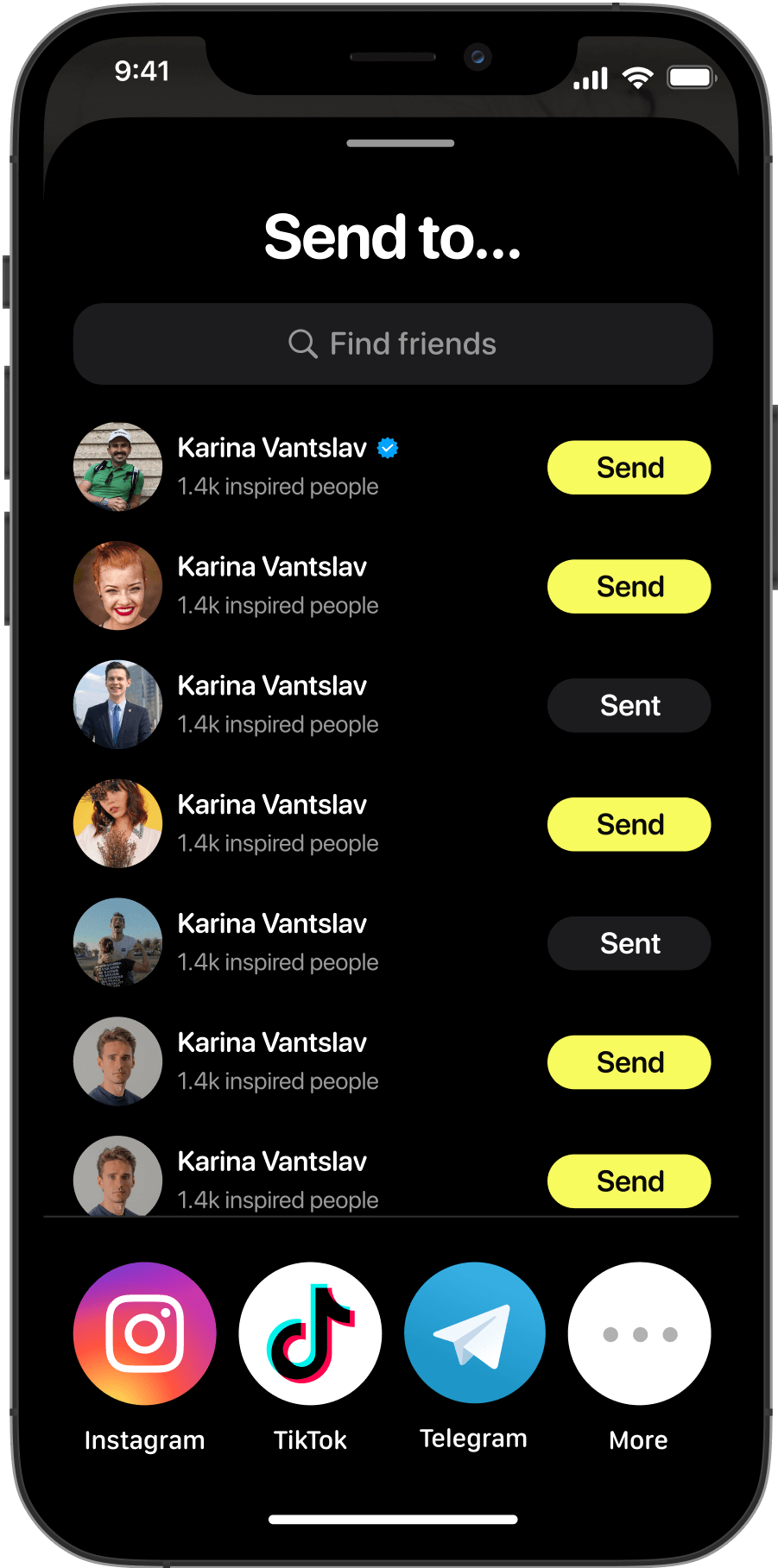
Task: Tap the Find friends search field
Action: pyautogui.click(x=393, y=343)
